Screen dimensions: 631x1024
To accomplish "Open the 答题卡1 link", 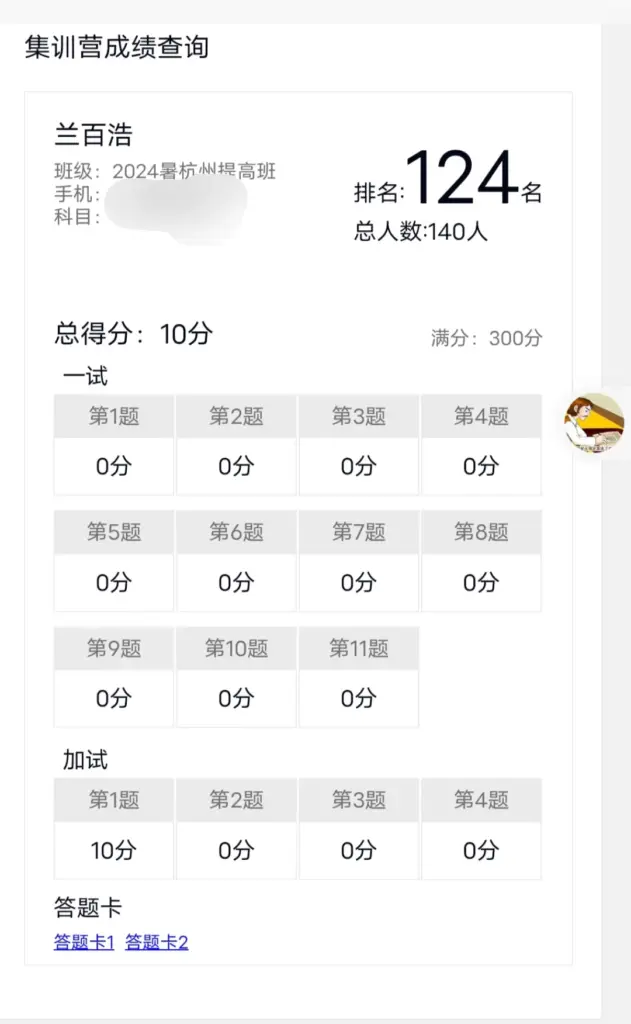I will coord(84,941).
